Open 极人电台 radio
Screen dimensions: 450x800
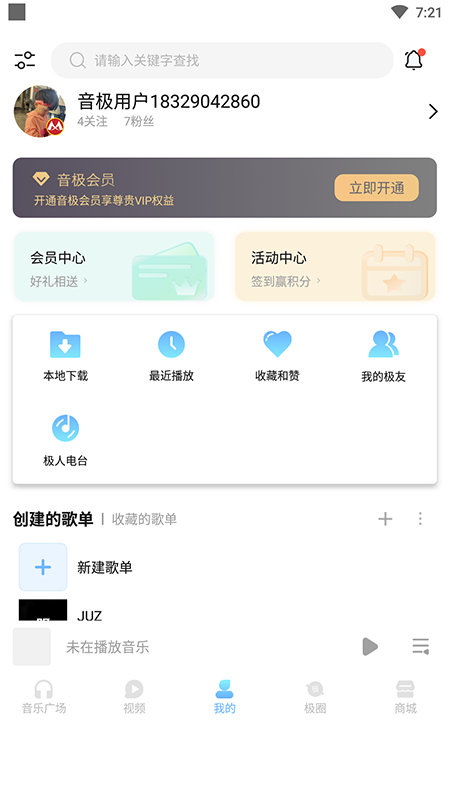pos(65,441)
